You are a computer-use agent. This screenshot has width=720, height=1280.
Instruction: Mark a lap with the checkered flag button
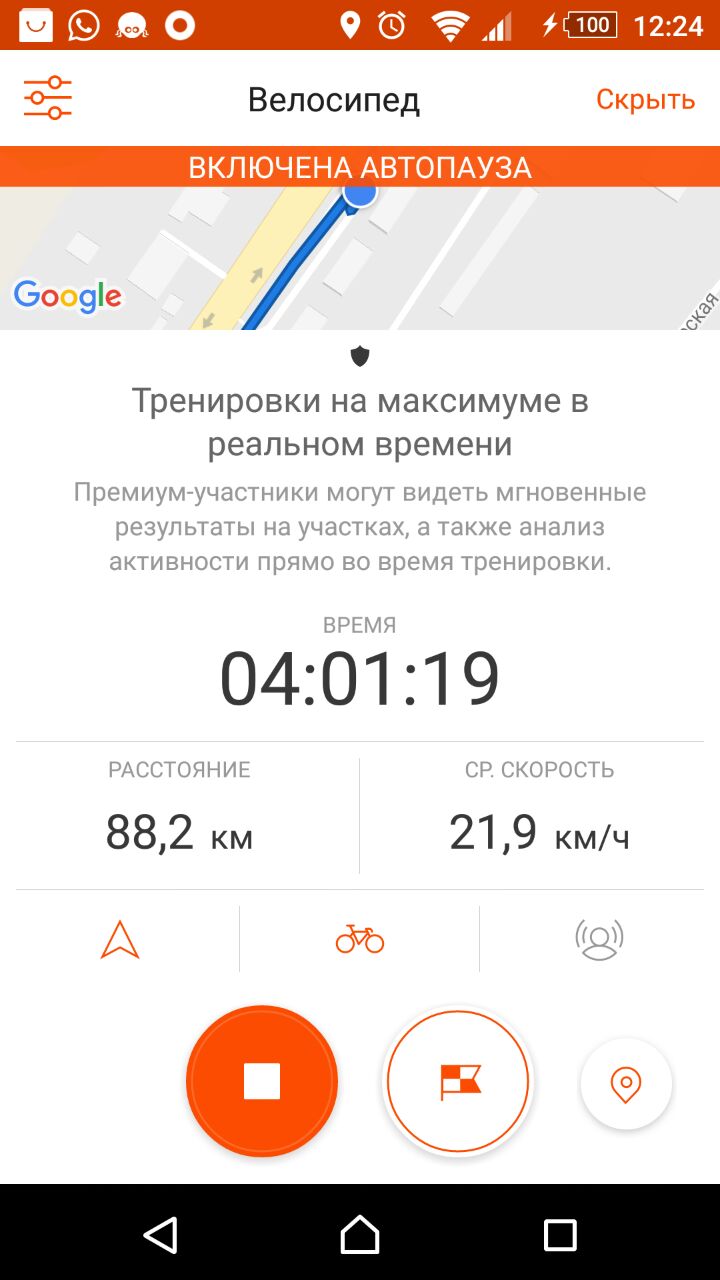coord(459,1081)
